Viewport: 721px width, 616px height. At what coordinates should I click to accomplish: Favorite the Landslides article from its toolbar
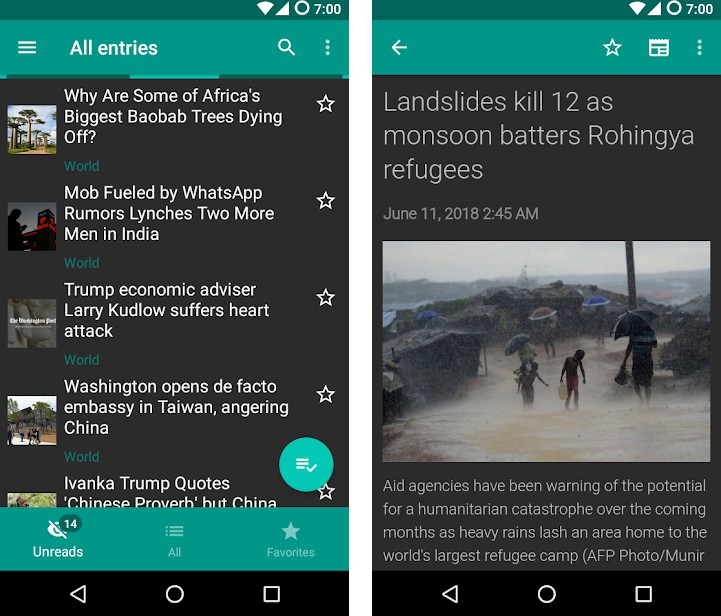[612, 48]
